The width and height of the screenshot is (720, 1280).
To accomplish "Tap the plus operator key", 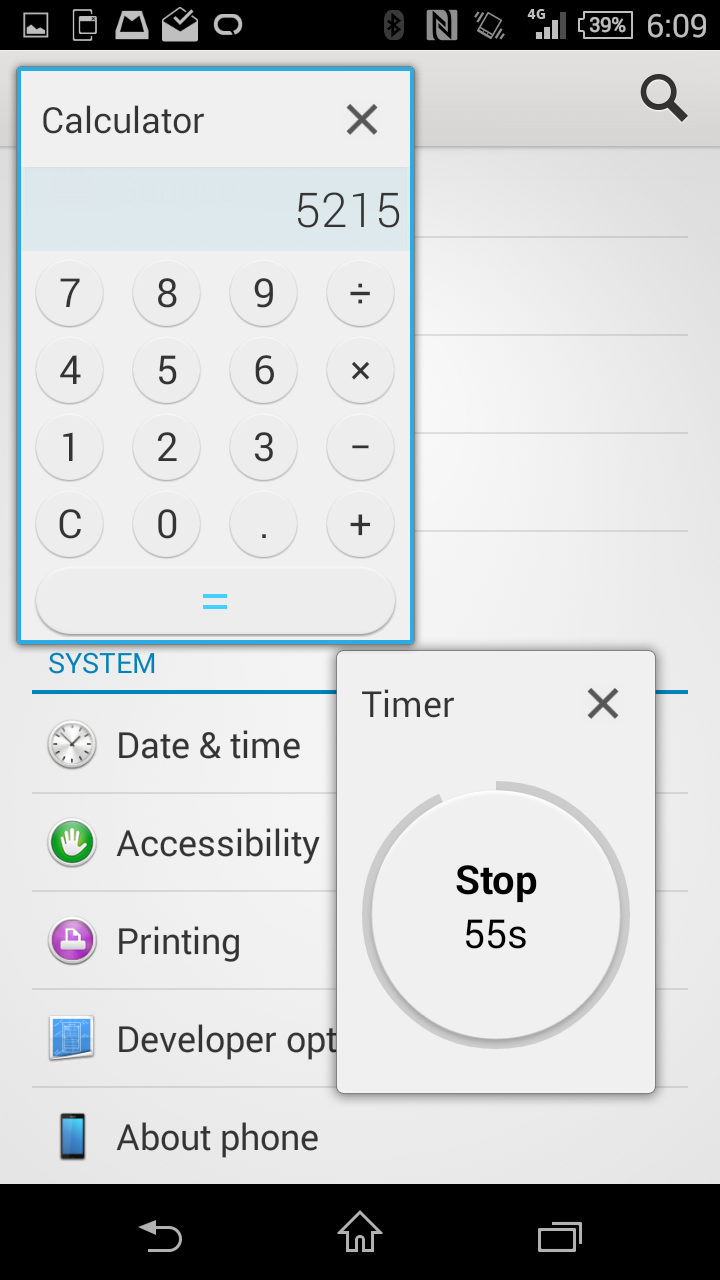I will 360,524.
